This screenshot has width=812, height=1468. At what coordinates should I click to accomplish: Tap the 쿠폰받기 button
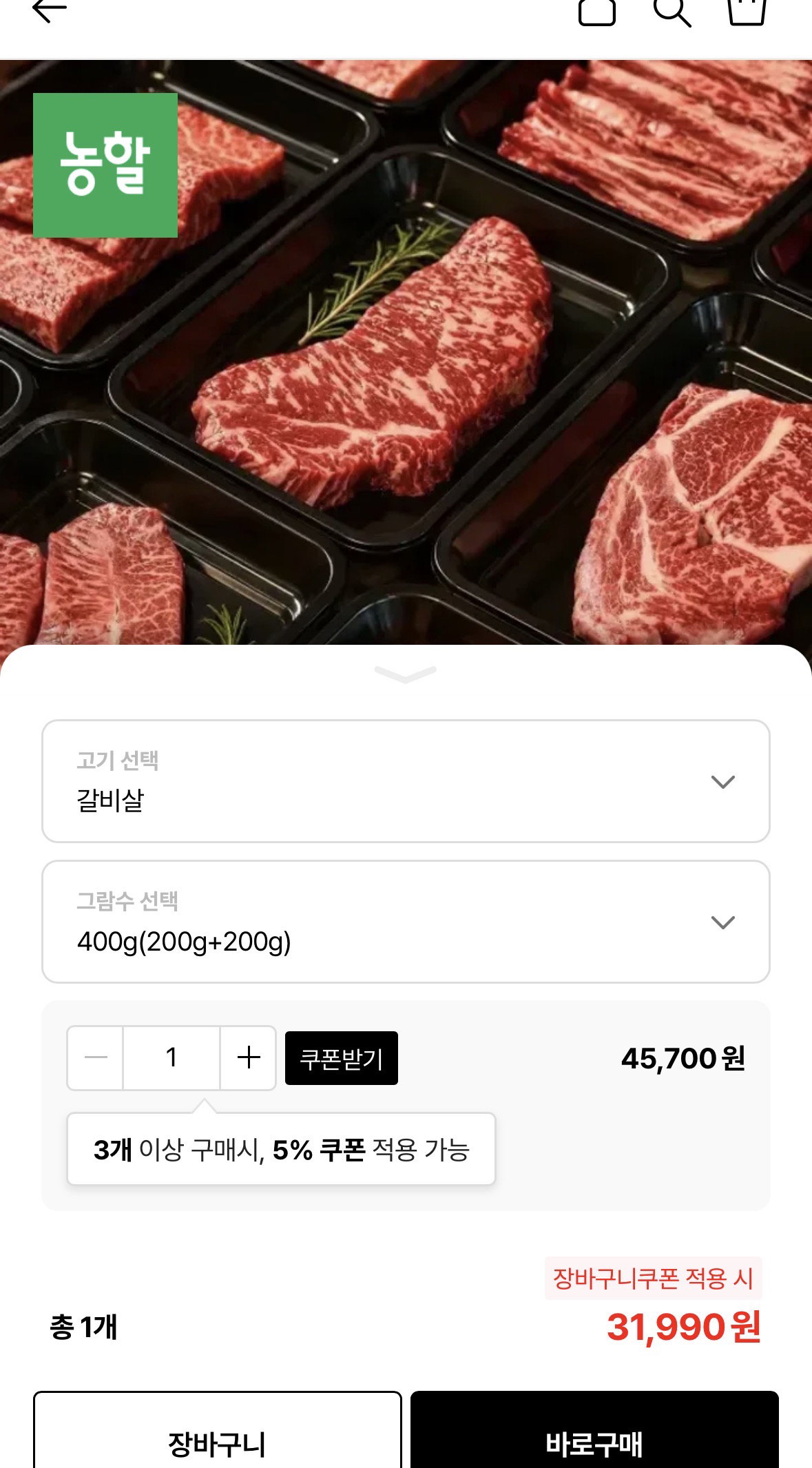click(x=342, y=1058)
